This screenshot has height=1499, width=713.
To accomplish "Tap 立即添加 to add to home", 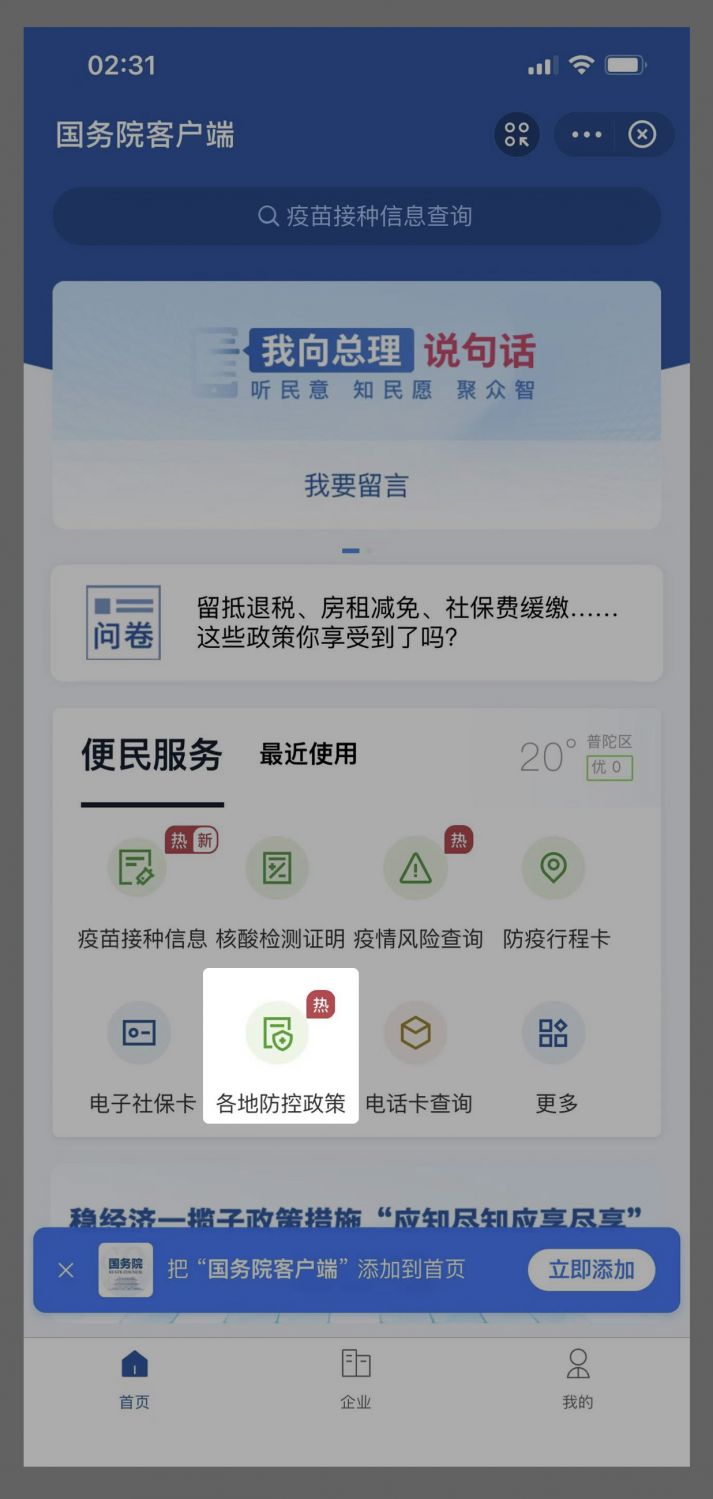I will click(x=591, y=1270).
